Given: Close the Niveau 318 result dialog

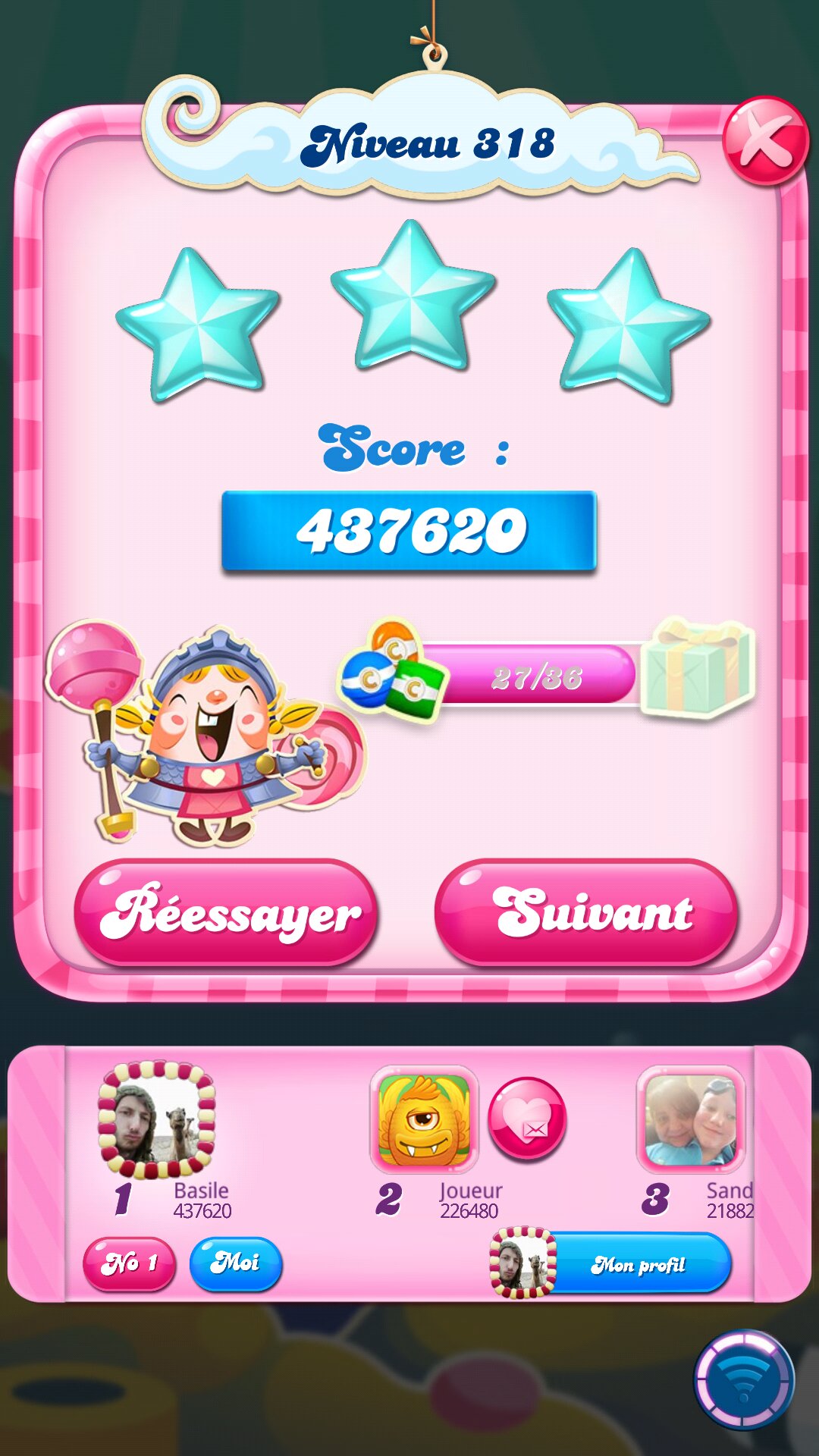Looking at the screenshot, I should click(764, 141).
